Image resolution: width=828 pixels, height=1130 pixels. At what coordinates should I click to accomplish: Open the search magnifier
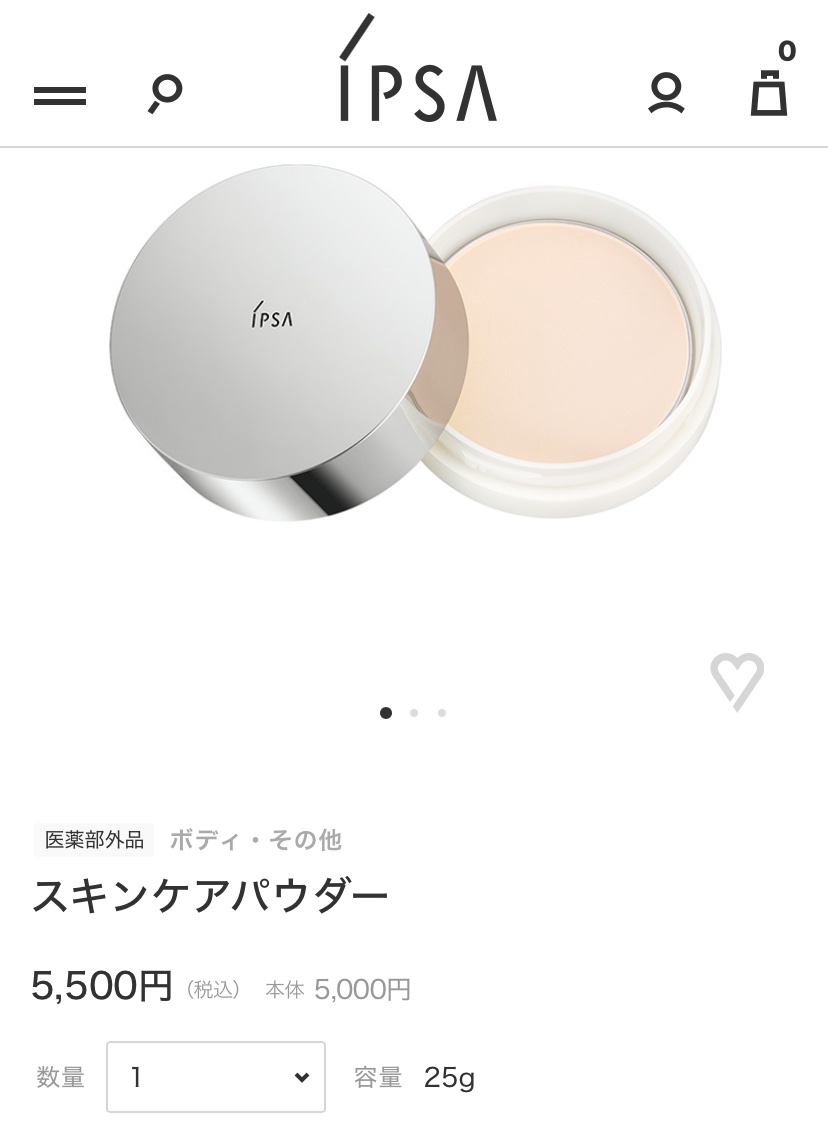pyautogui.click(x=165, y=93)
